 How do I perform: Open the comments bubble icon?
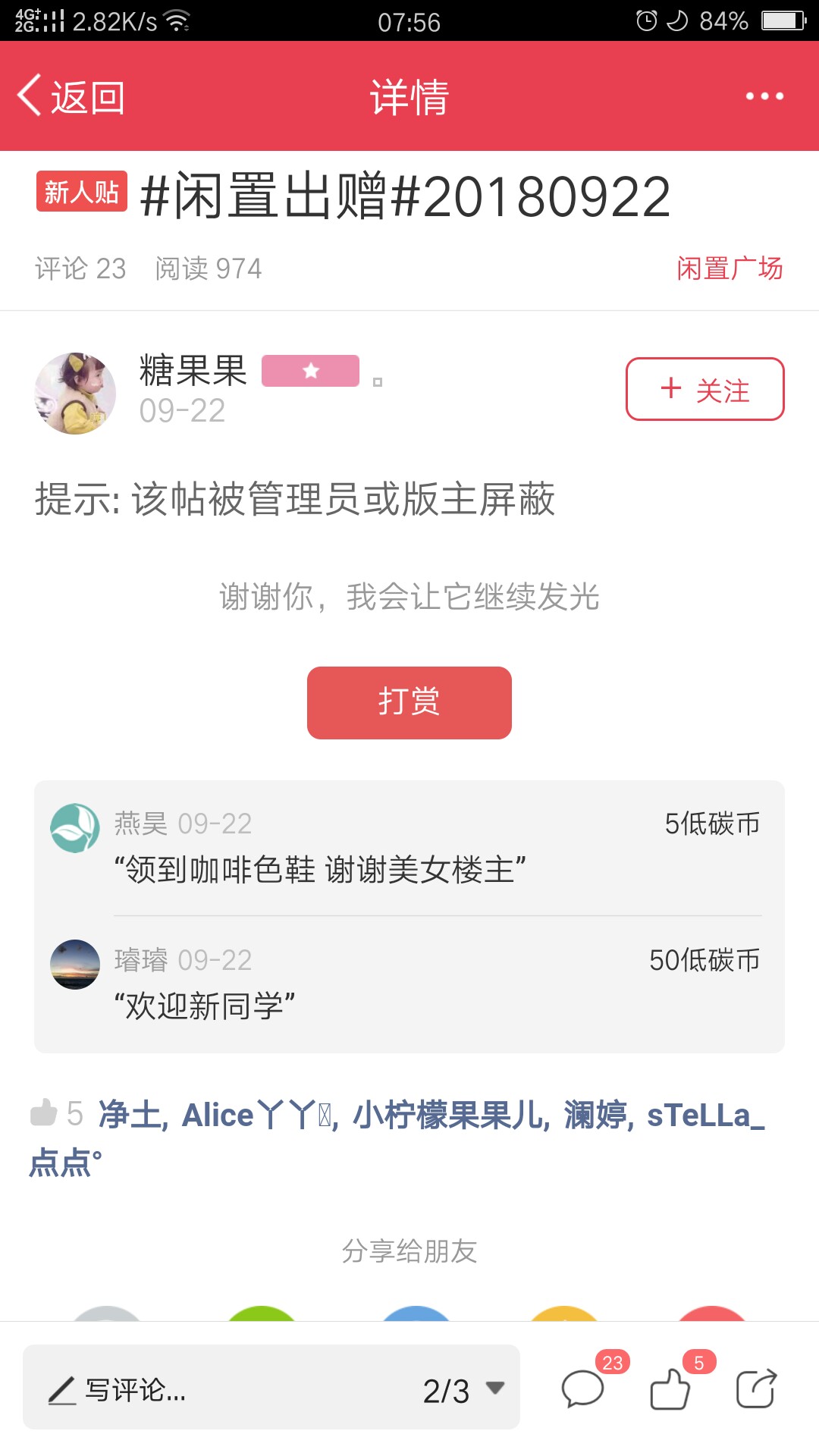coord(582,1389)
